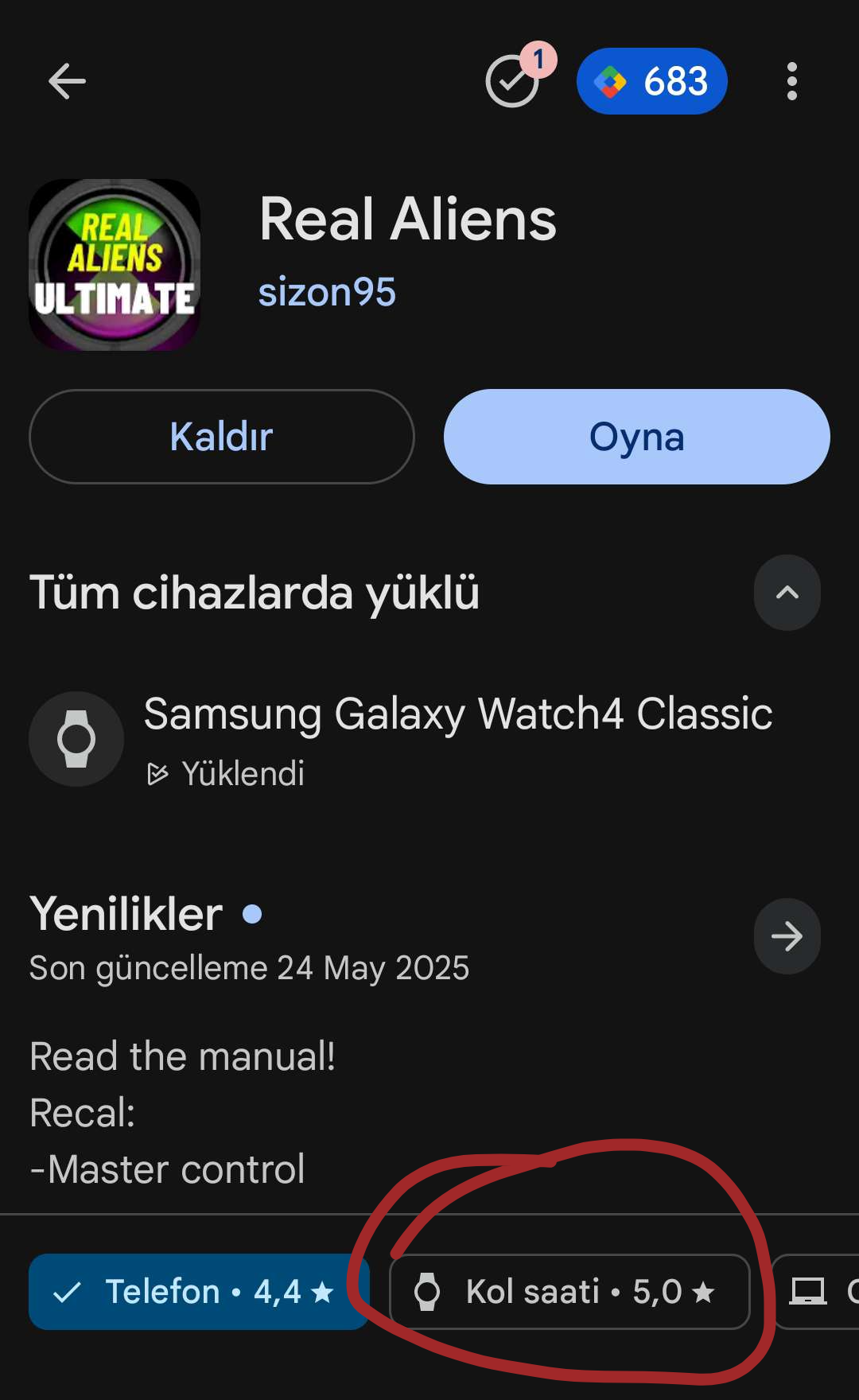
Task: Open the Yenilikler arrow for details
Action: (x=787, y=936)
